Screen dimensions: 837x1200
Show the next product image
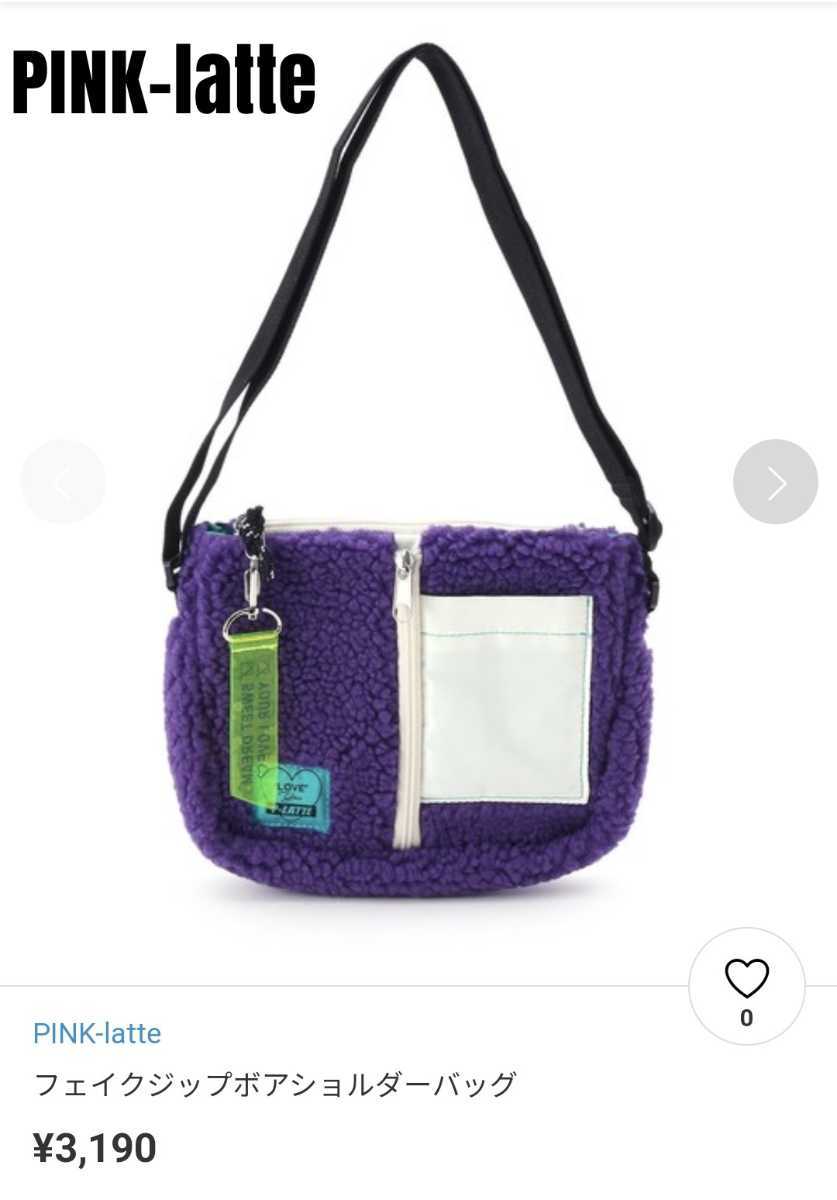(775, 482)
